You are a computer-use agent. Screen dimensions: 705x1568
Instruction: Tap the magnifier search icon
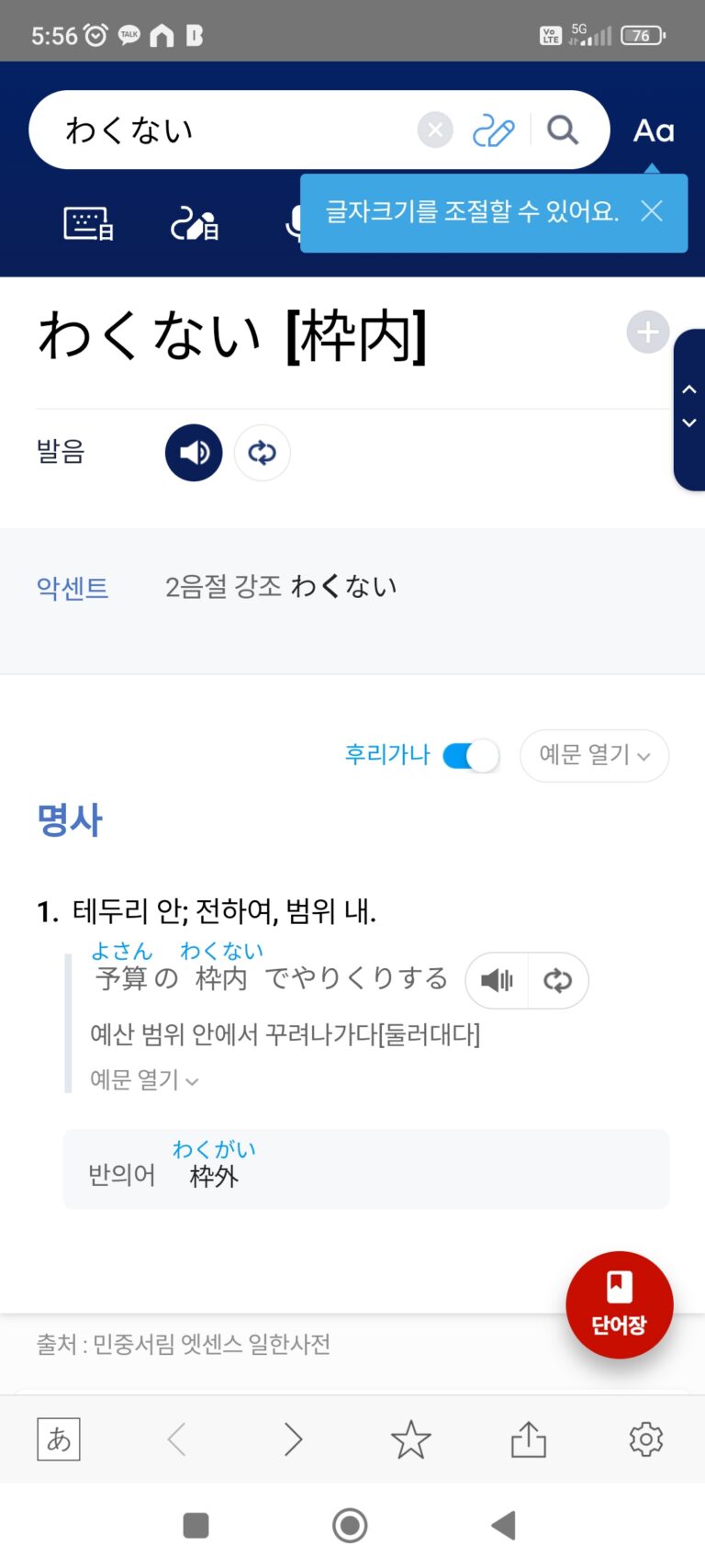click(x=563, y=130)
